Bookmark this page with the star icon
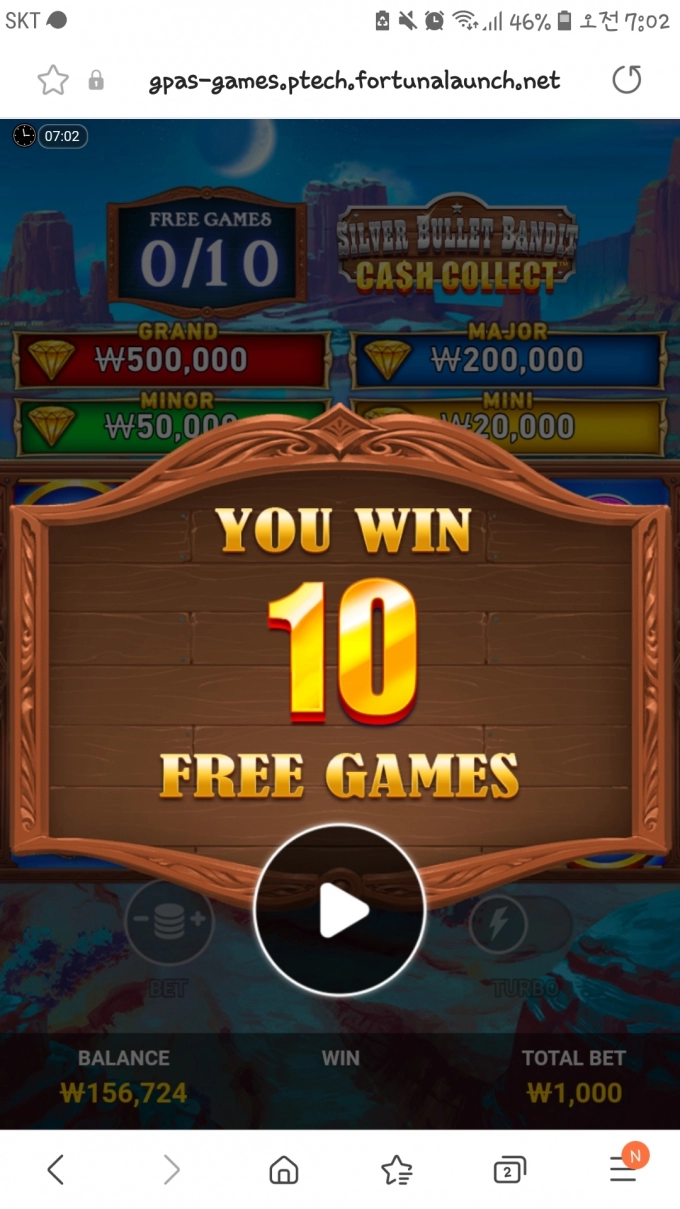This screenshot has width=680, height=1209. pyautogui.click(x=53, y=80)
